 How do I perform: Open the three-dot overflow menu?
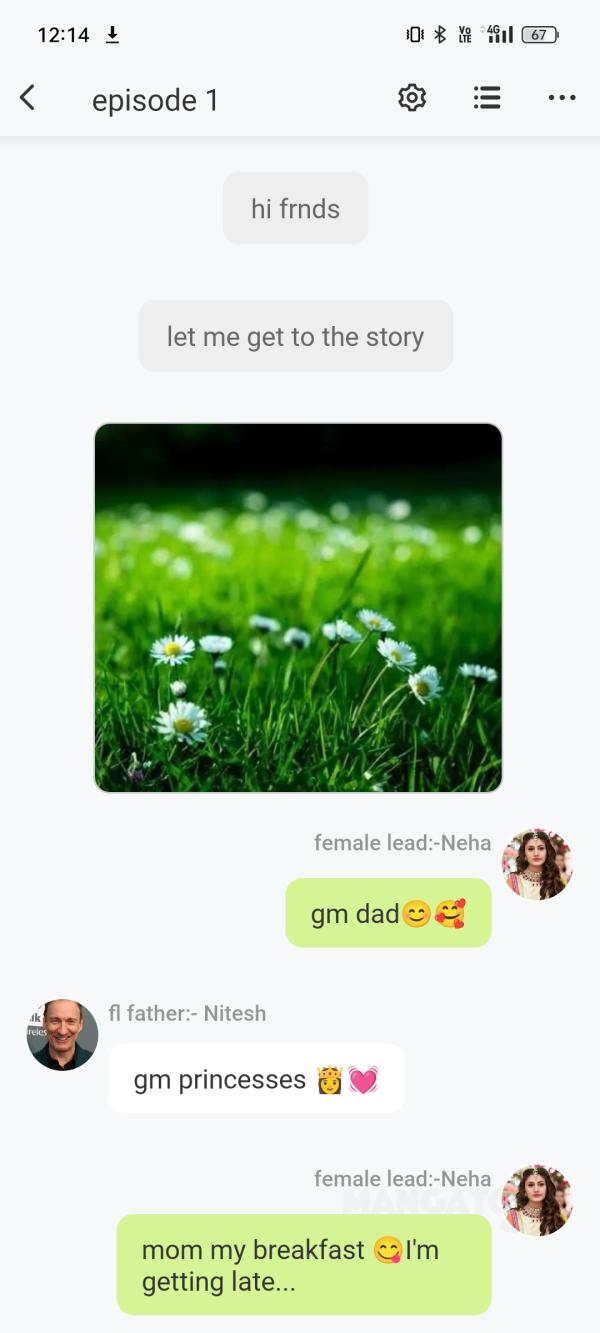562,98
